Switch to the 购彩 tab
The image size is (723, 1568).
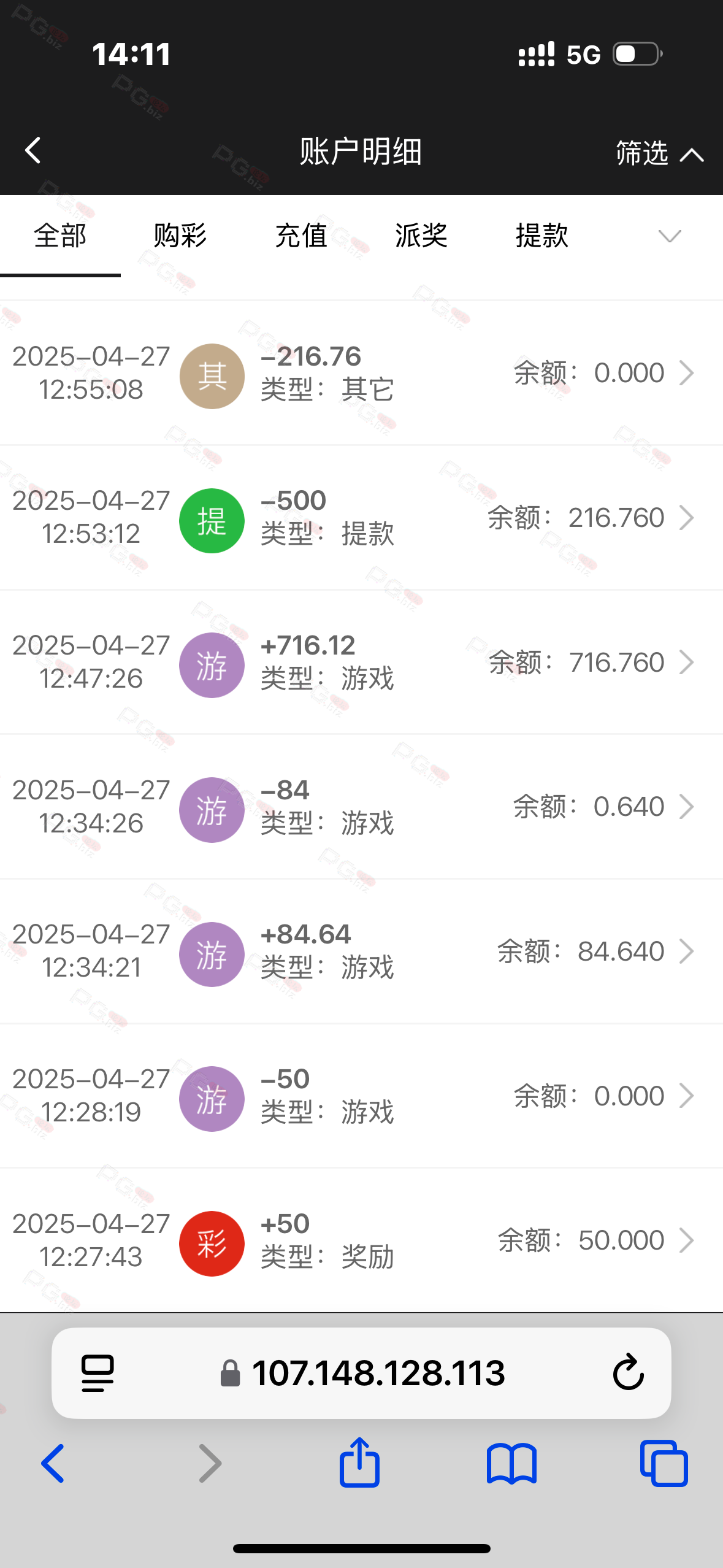tap(180, 236)
